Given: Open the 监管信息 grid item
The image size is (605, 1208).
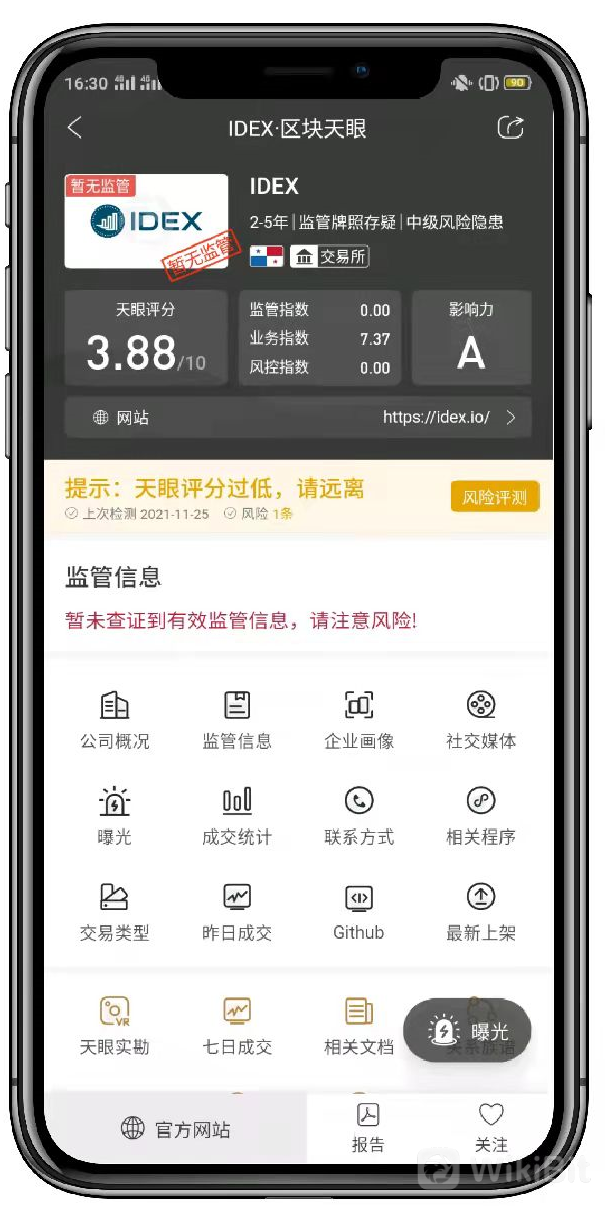Looking at the screenshot, I should [x=237, y=720].
